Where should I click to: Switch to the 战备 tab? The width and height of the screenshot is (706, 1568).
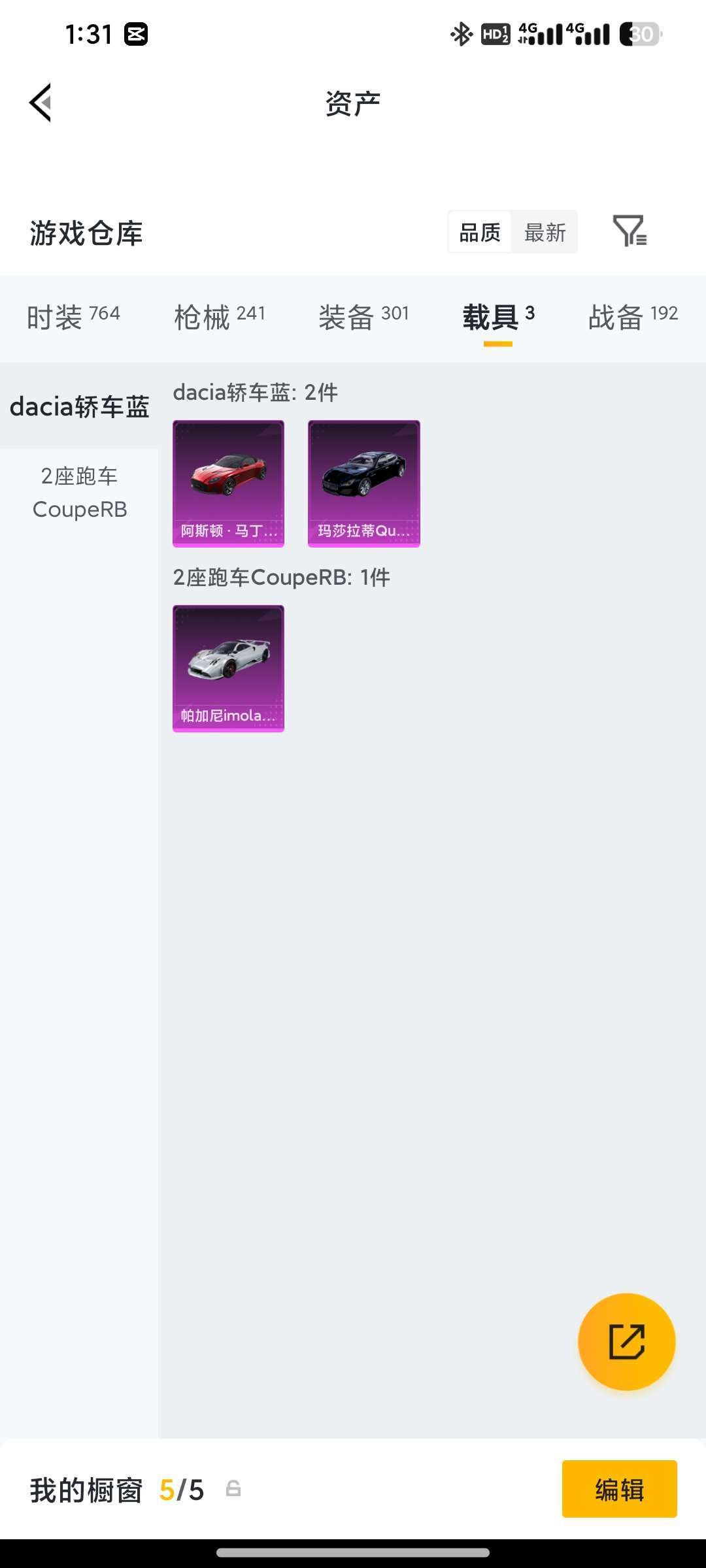(x=633, y=317)
